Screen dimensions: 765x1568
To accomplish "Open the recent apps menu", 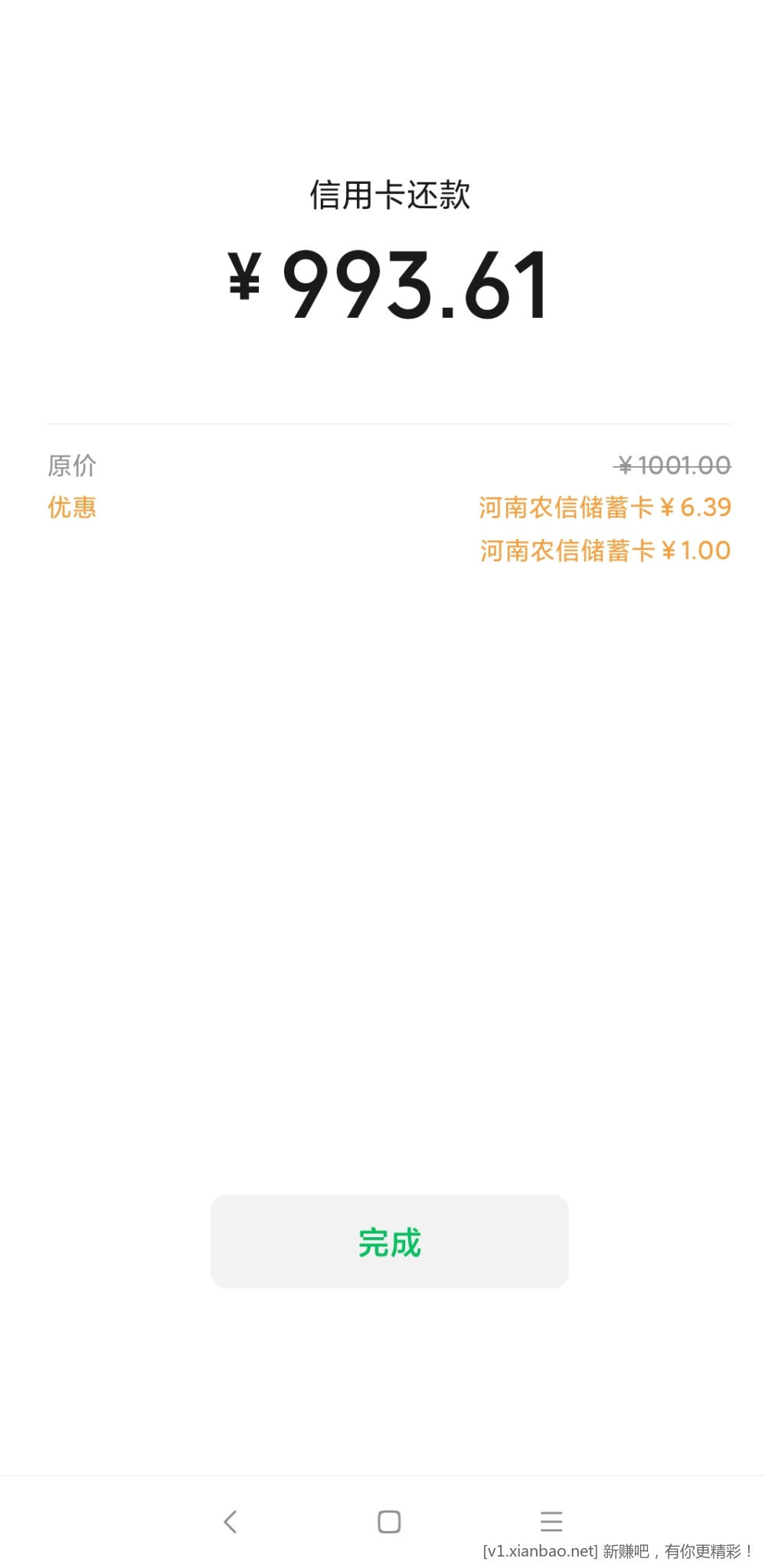I will (551, 1521).
